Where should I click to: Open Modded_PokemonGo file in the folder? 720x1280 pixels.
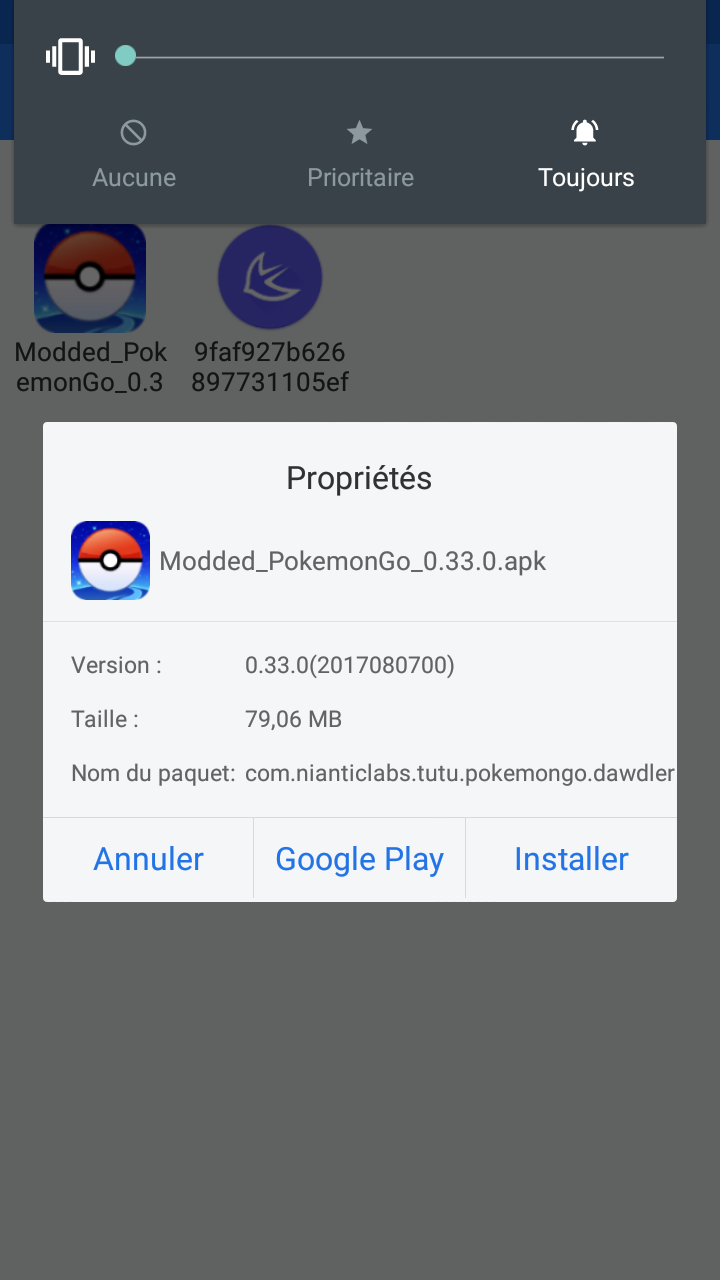[90, 308]
